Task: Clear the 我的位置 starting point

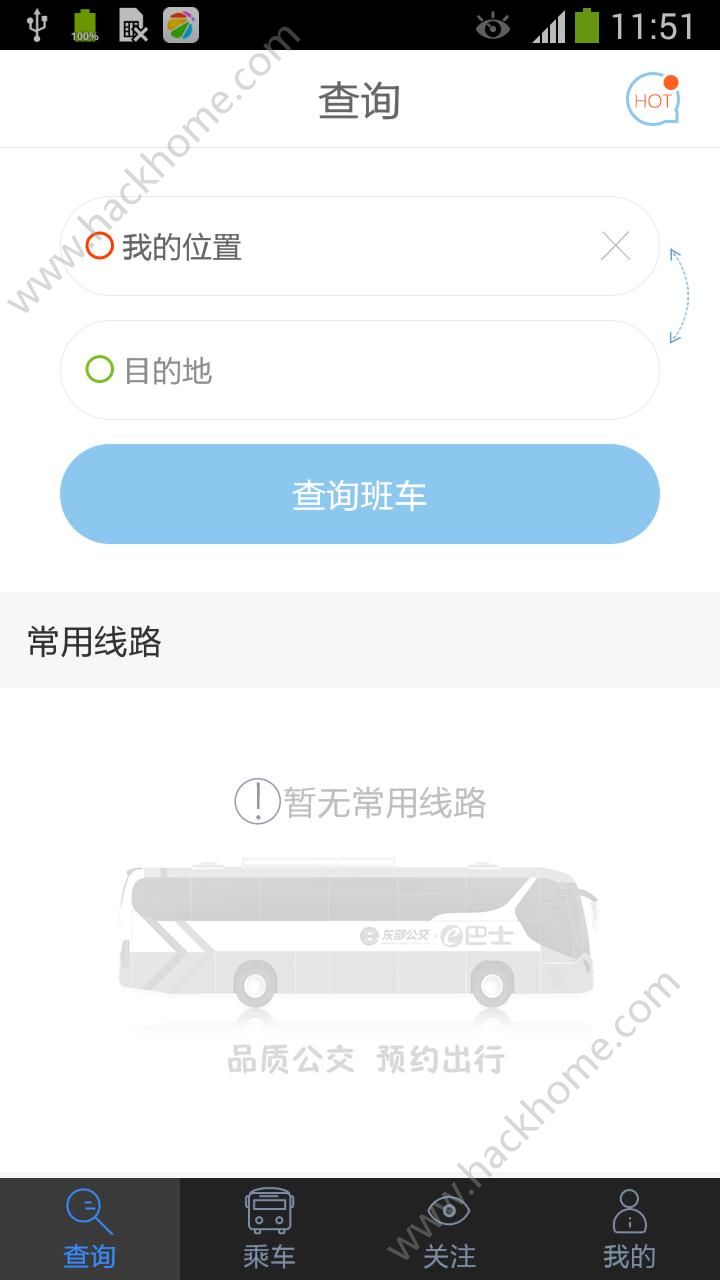Action: point(615,246)
